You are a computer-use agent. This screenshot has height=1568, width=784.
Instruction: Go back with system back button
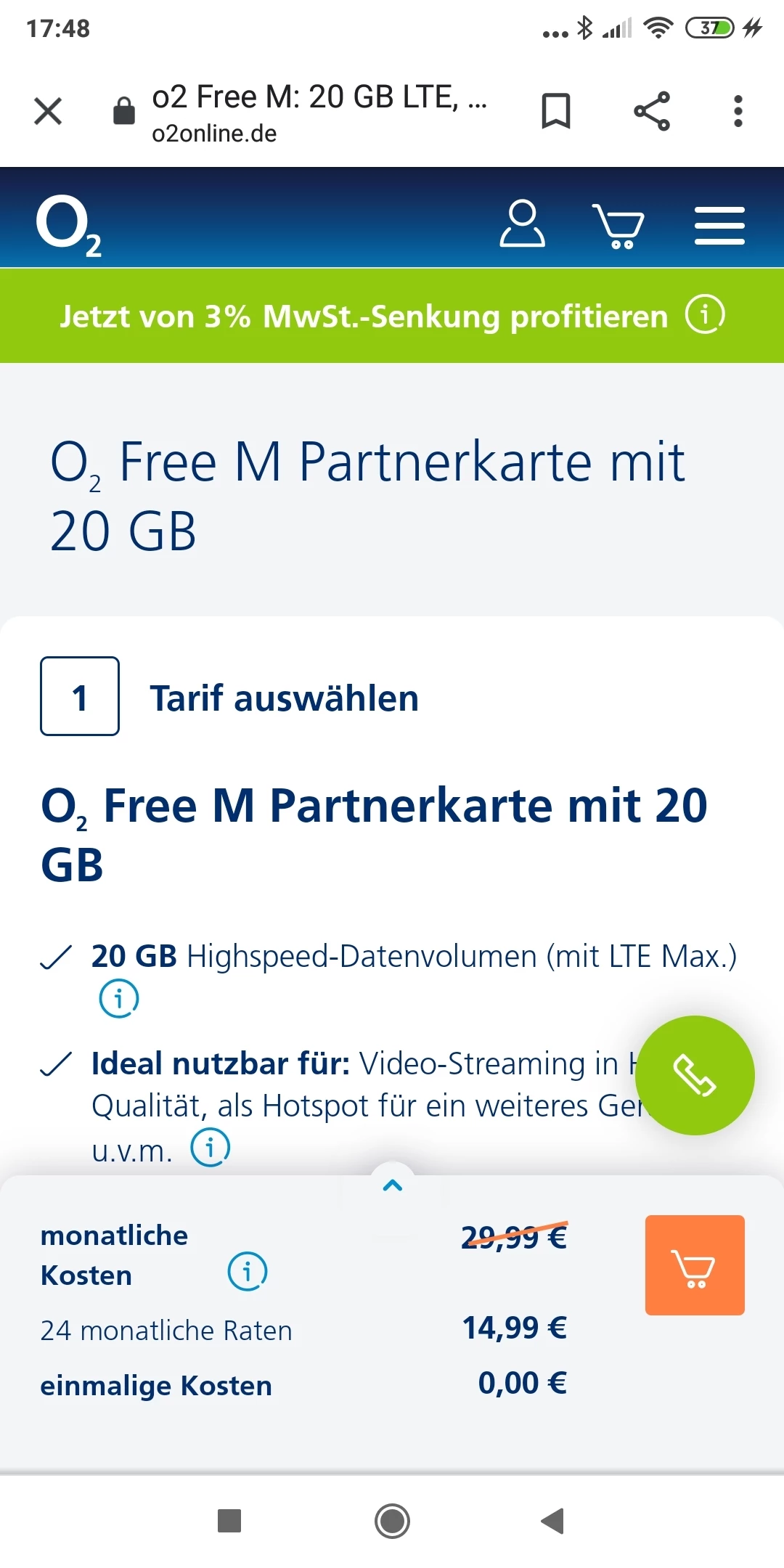[x=553, y=1521]
